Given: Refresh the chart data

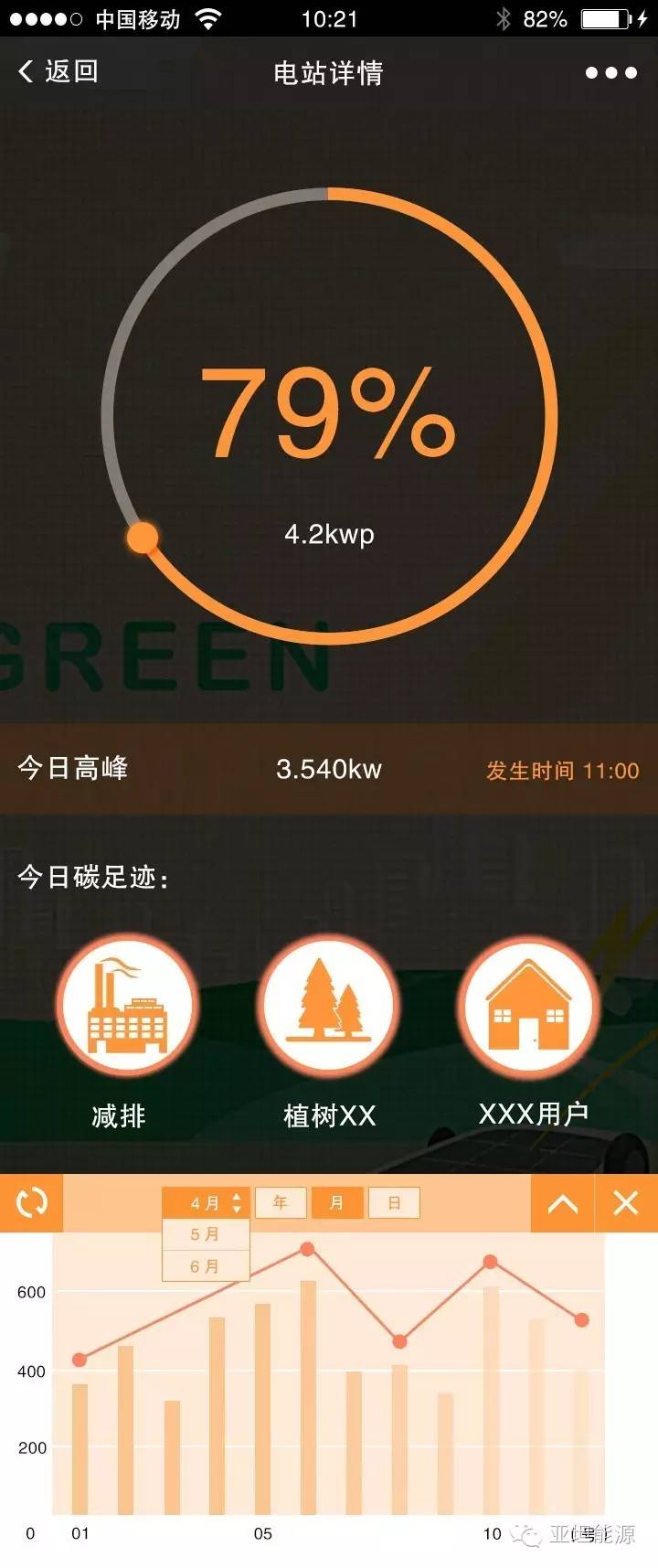Looking at the screenshot, I should pyautogui.click(x=31, y=1202).
